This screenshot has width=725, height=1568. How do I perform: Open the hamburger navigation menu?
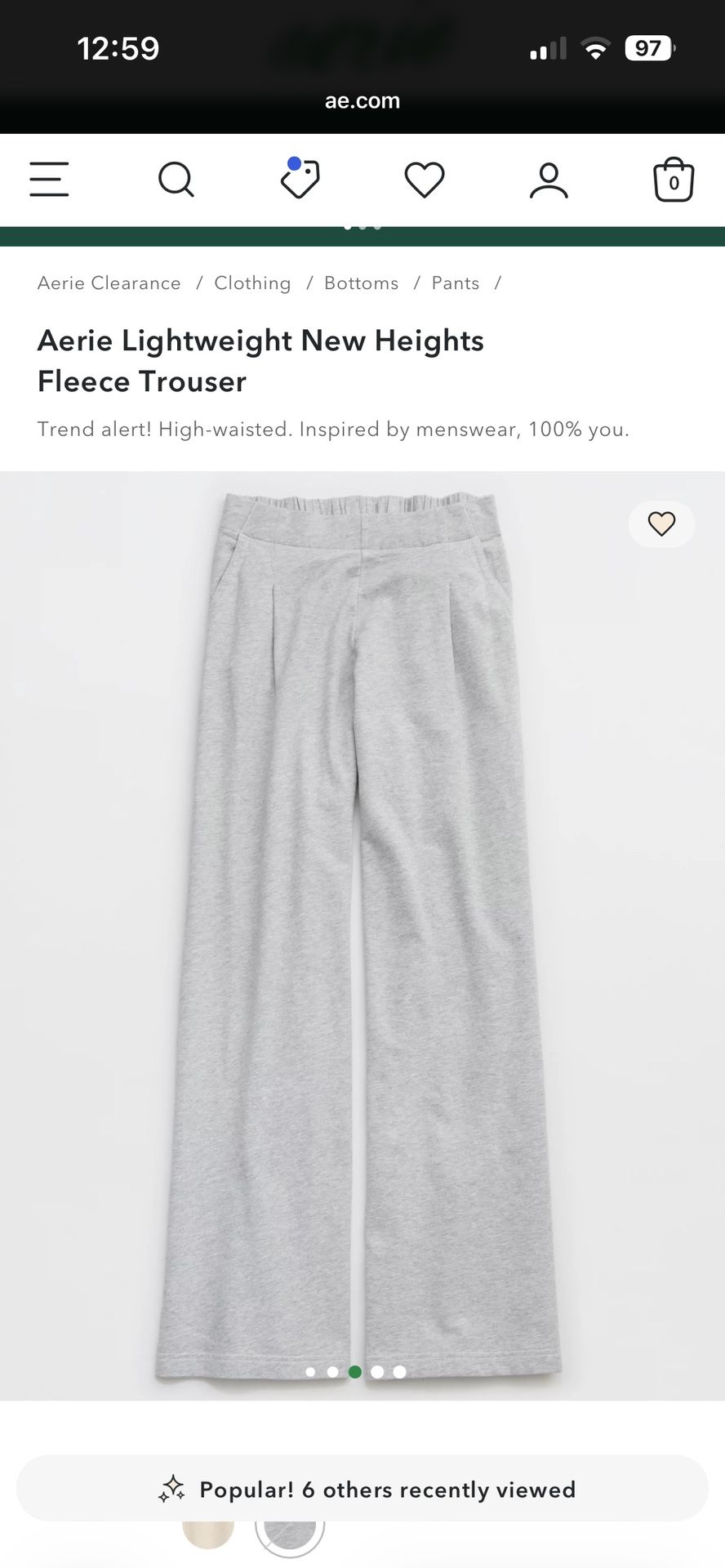pyautogui.click(x=48, y=180)
